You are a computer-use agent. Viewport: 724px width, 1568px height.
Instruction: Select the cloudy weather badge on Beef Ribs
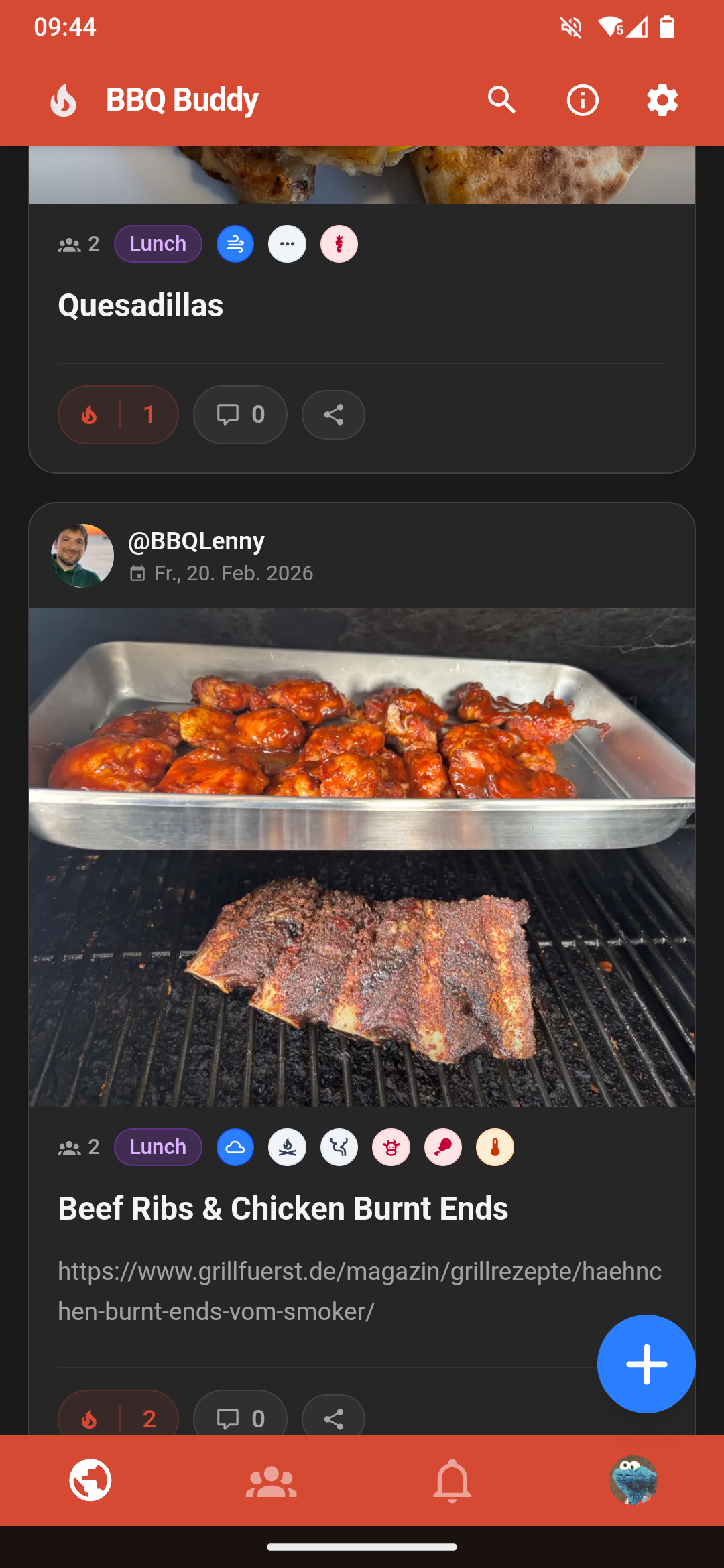tap(235, 1147)
